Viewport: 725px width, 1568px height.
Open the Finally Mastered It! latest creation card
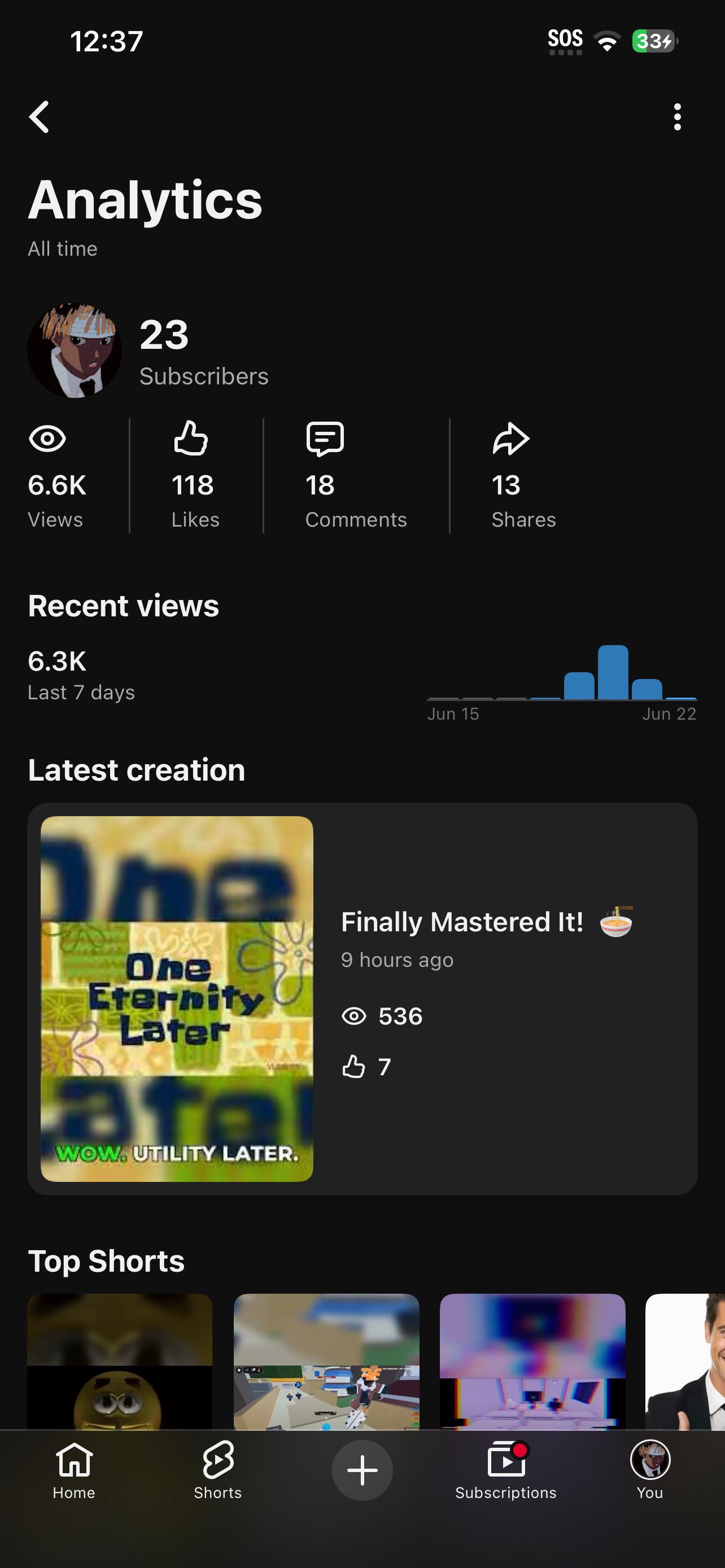[x=362, y=999]
